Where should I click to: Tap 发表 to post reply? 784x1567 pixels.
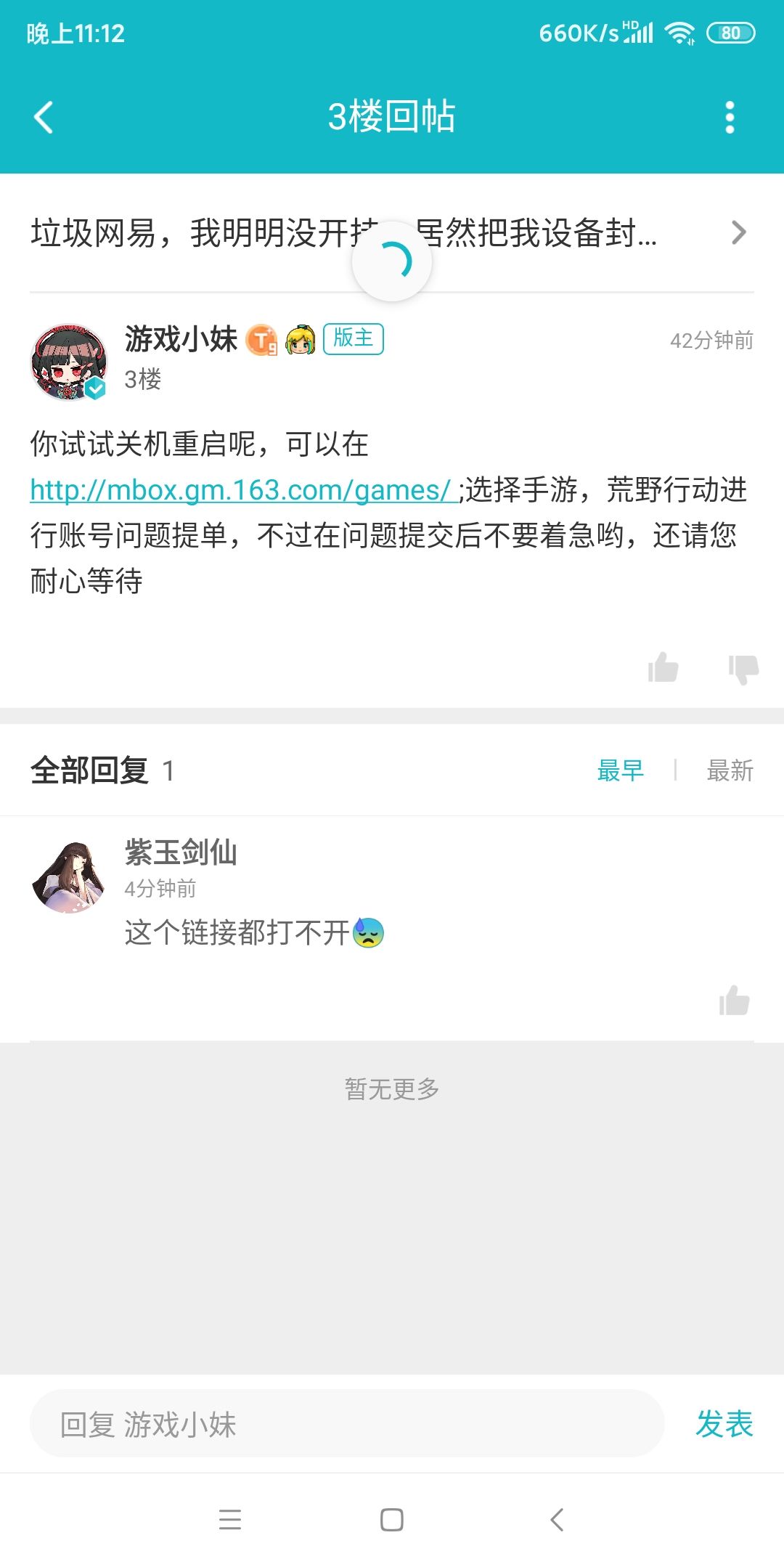click(x=724, y=1423)
